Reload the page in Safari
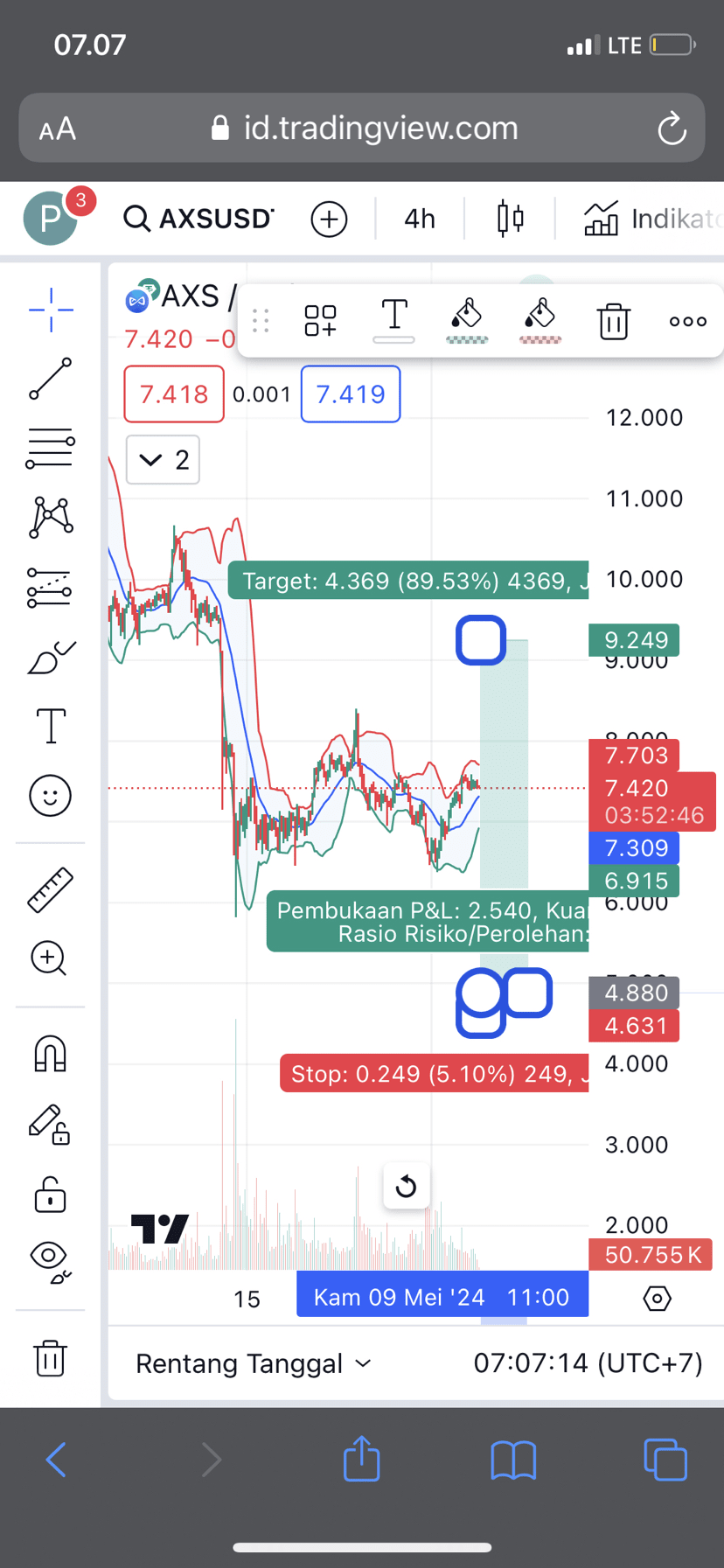 click(x=671, y=129)
